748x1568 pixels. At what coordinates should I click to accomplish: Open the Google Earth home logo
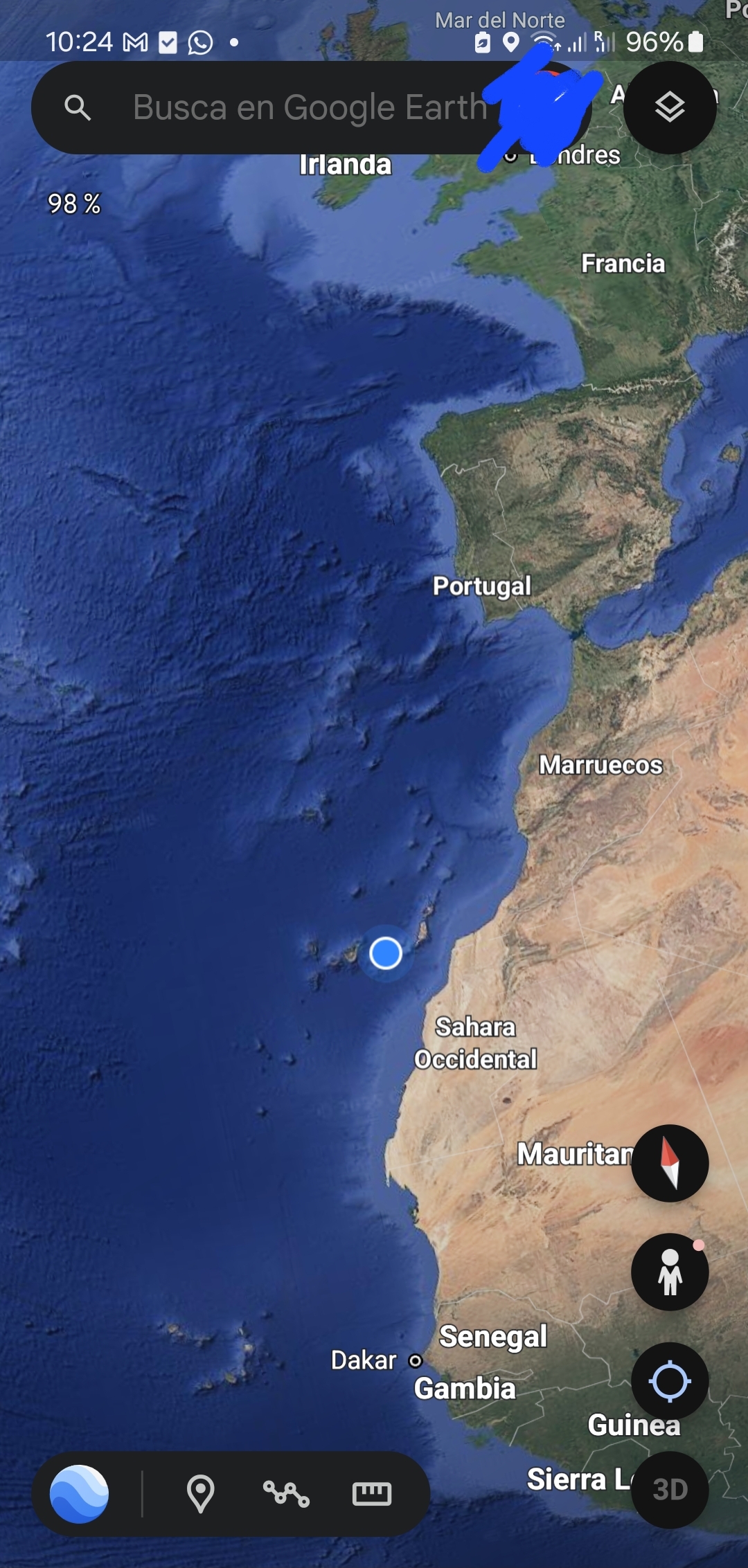[79, 1494]
